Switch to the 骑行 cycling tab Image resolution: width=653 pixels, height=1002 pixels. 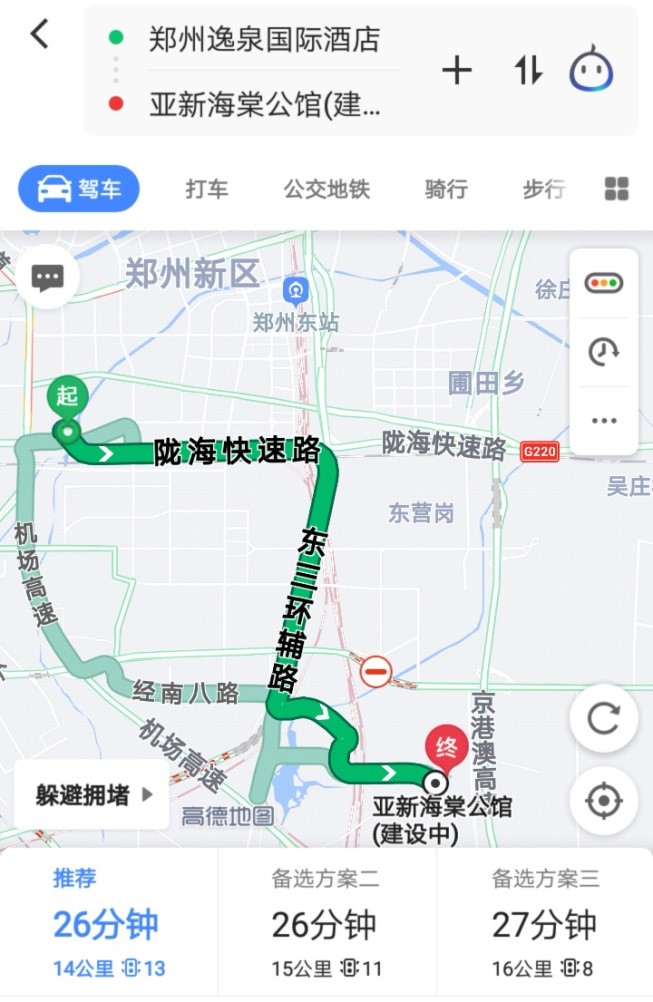[445, 189]
